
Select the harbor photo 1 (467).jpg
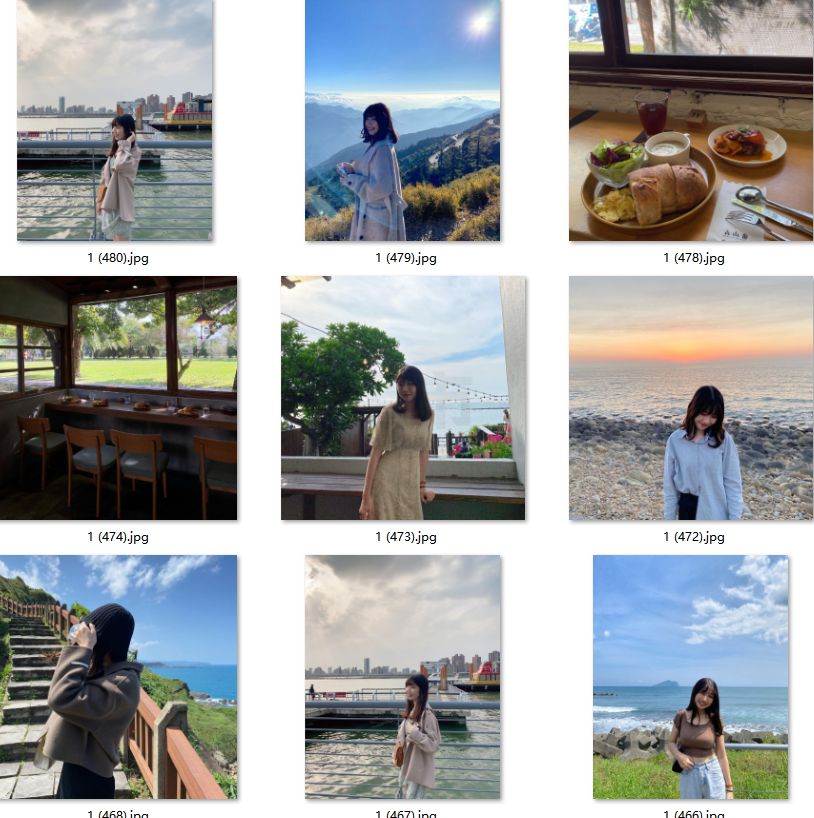click(402, 677)
